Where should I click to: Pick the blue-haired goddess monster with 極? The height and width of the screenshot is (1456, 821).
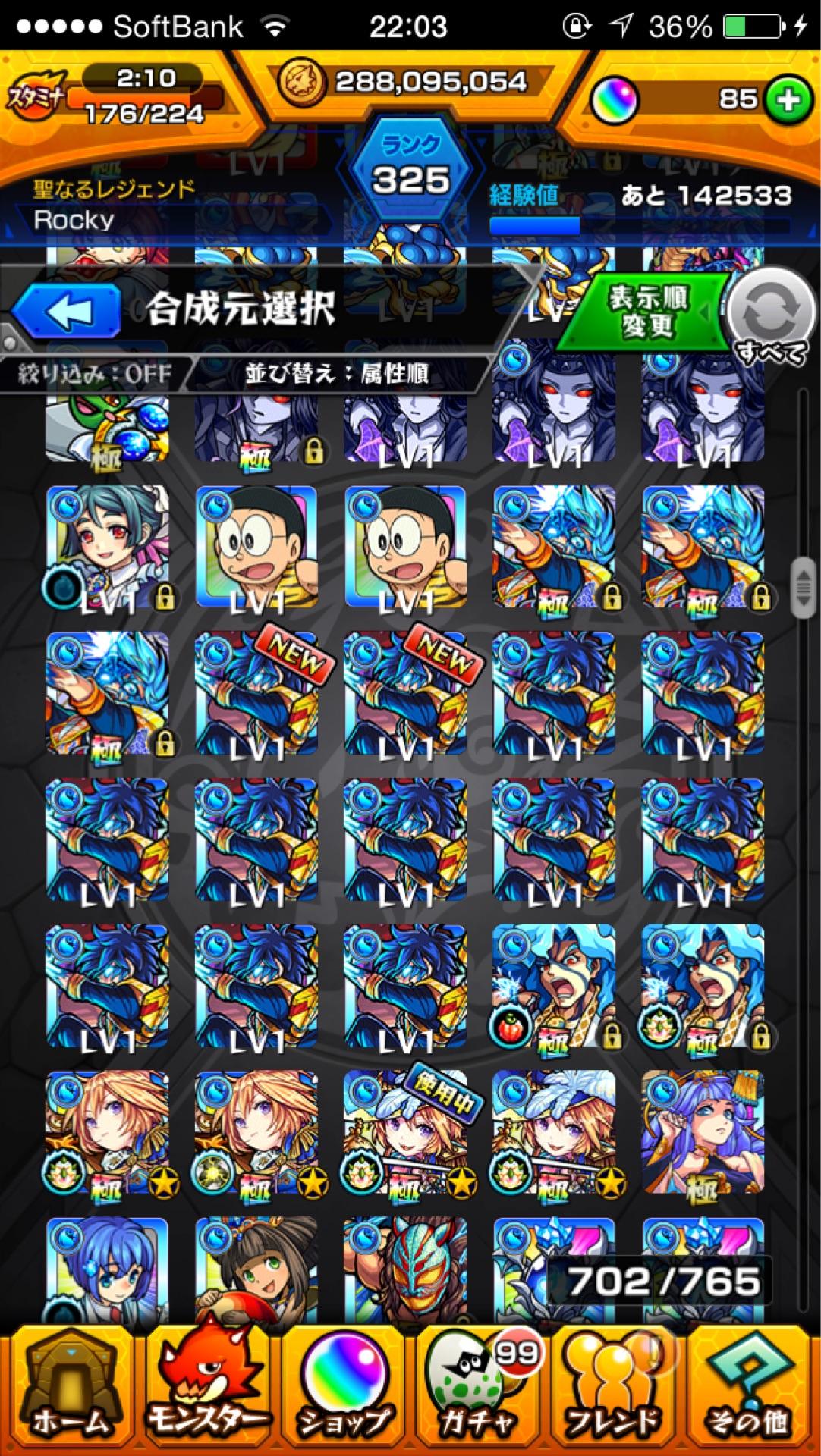click(x=703, y=1131)
